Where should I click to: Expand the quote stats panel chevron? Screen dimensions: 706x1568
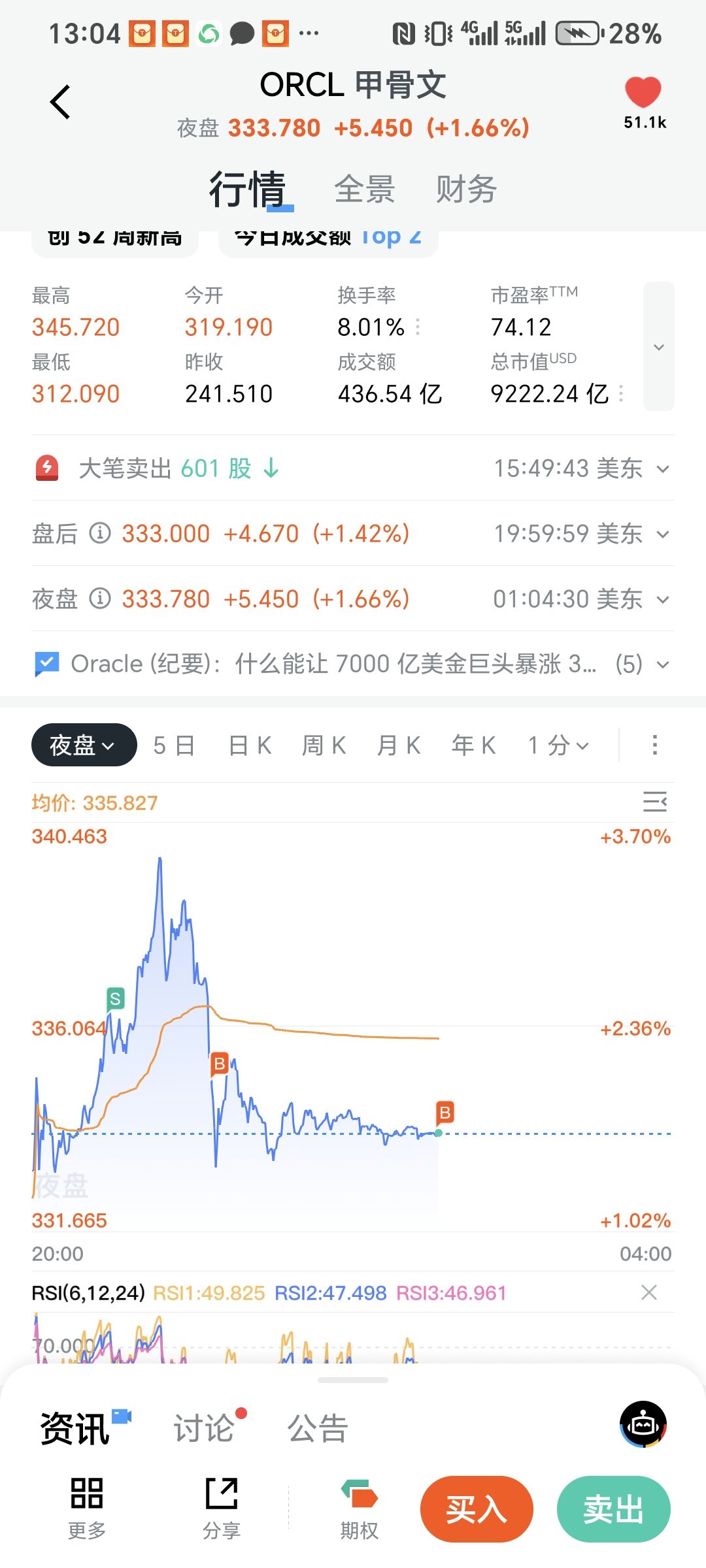tap(658, 347)
